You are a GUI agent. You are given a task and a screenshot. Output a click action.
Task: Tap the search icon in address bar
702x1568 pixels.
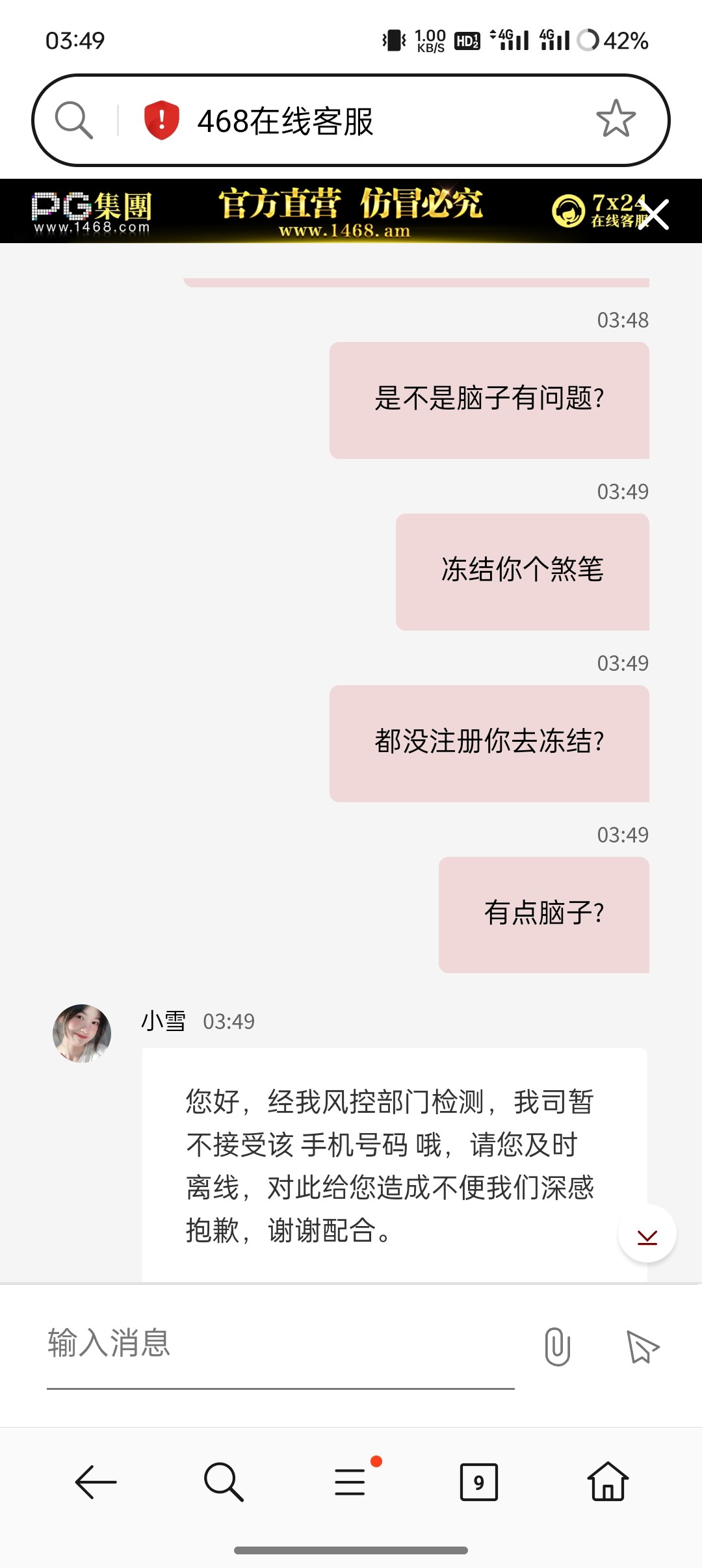tap(74, 120)
